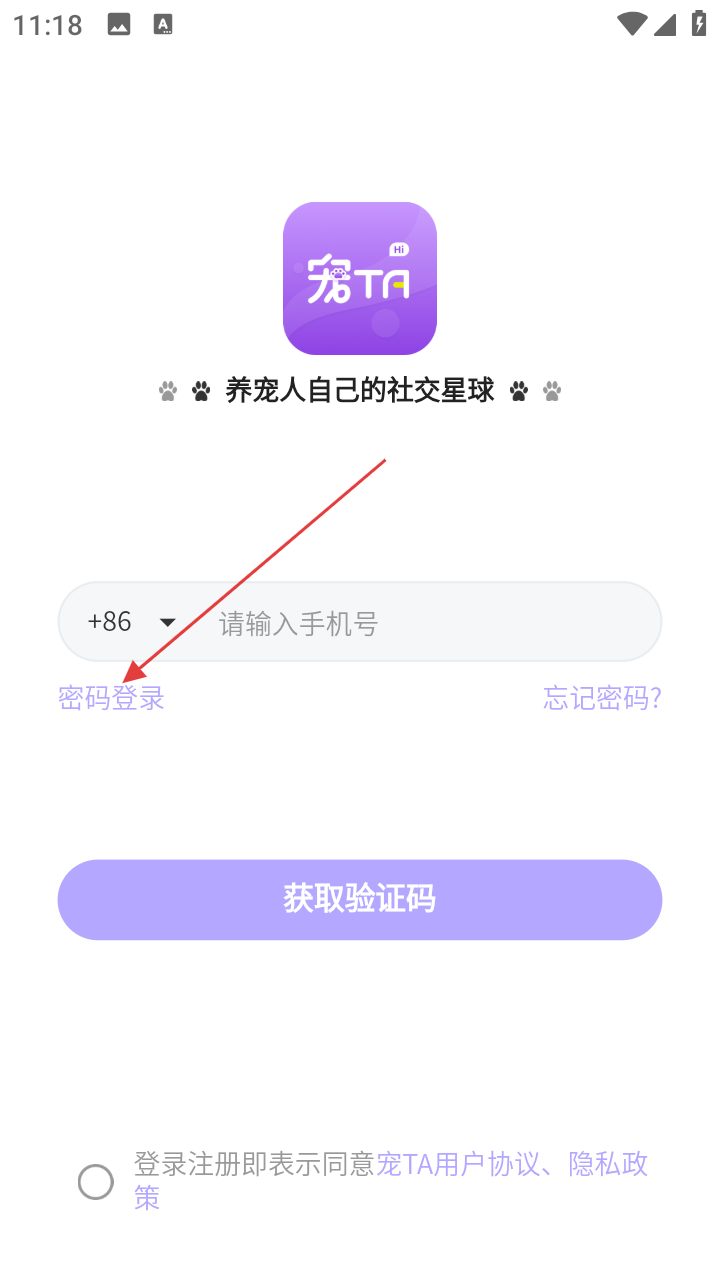720x1280 pixels.
Task: Check the agreement consent circle
Action: click(x=96, y=1182)
